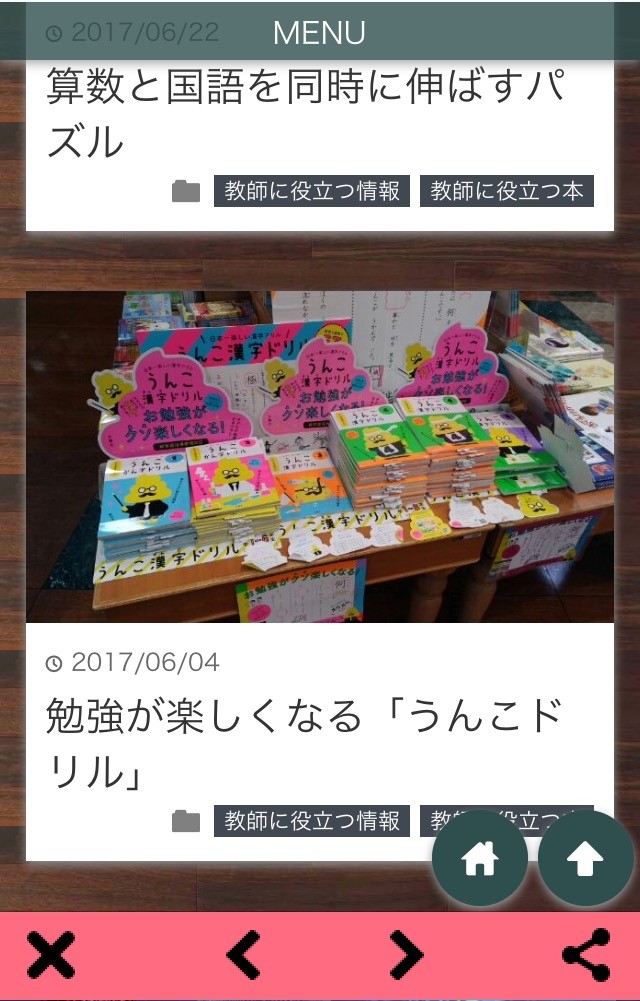Open the 算数と国語を同時に伸ばすパズル article
640x1001 pixels.
[x=305, y=113]
